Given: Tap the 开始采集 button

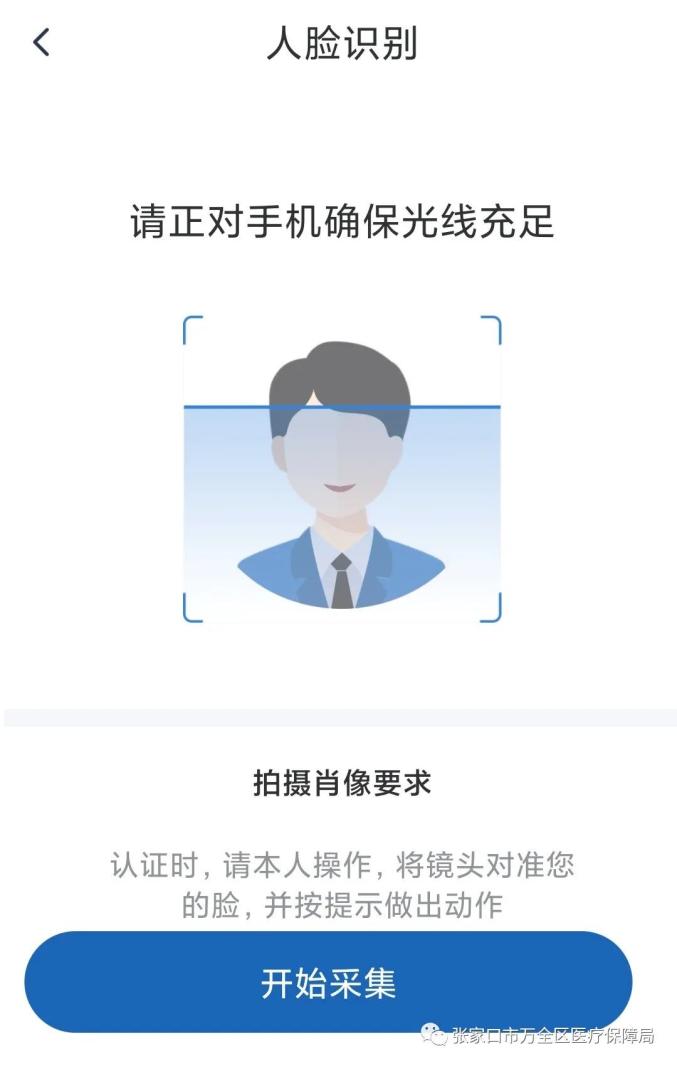Looking at the screenshot, I should click(x=328, y=982).
